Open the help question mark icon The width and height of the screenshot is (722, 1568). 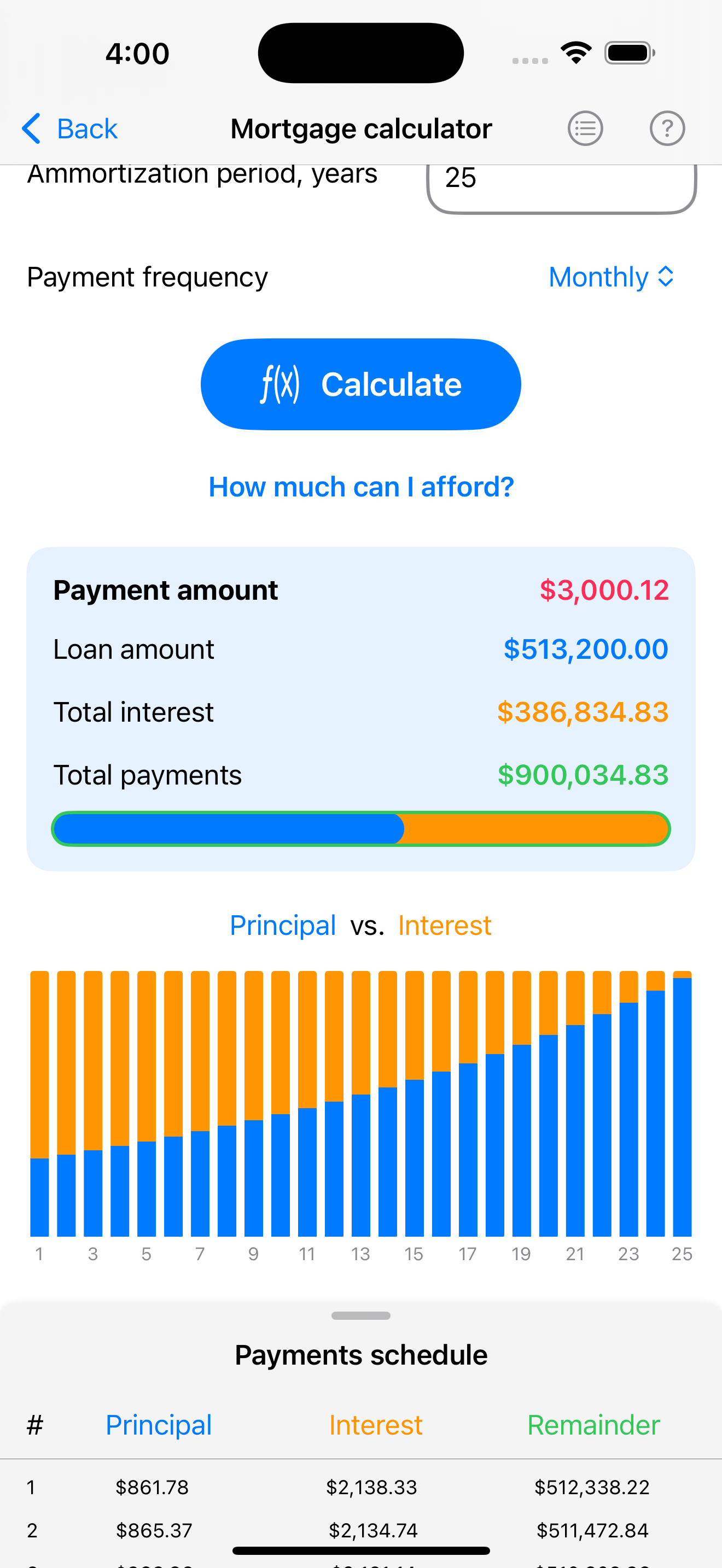[x=667, y=128]
